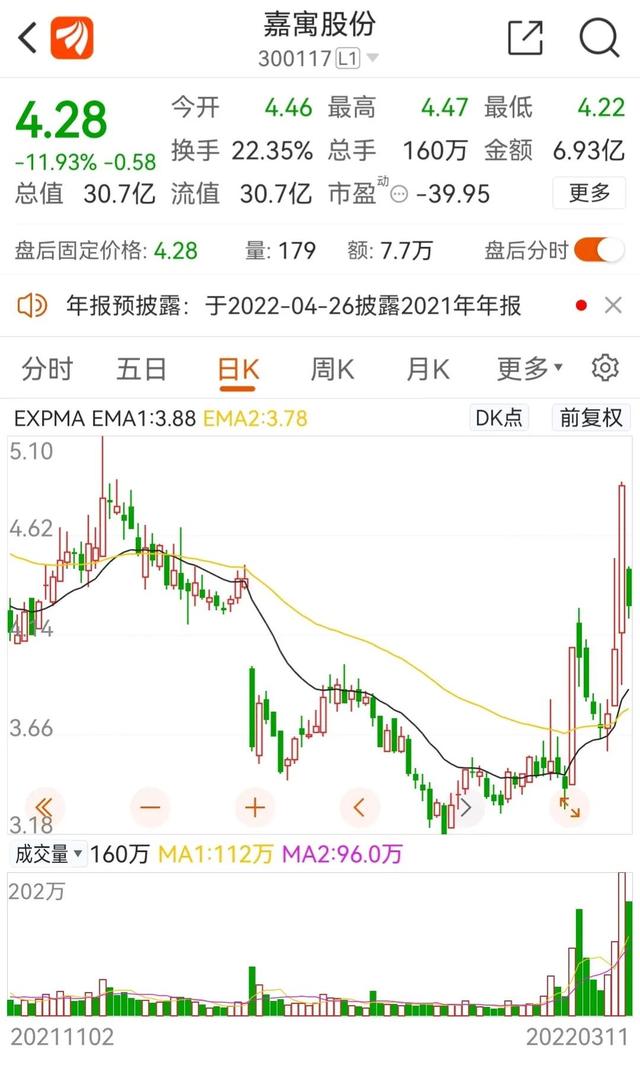
Task: Expand the 更多 chart period dropdown
Action: point(529,369)
